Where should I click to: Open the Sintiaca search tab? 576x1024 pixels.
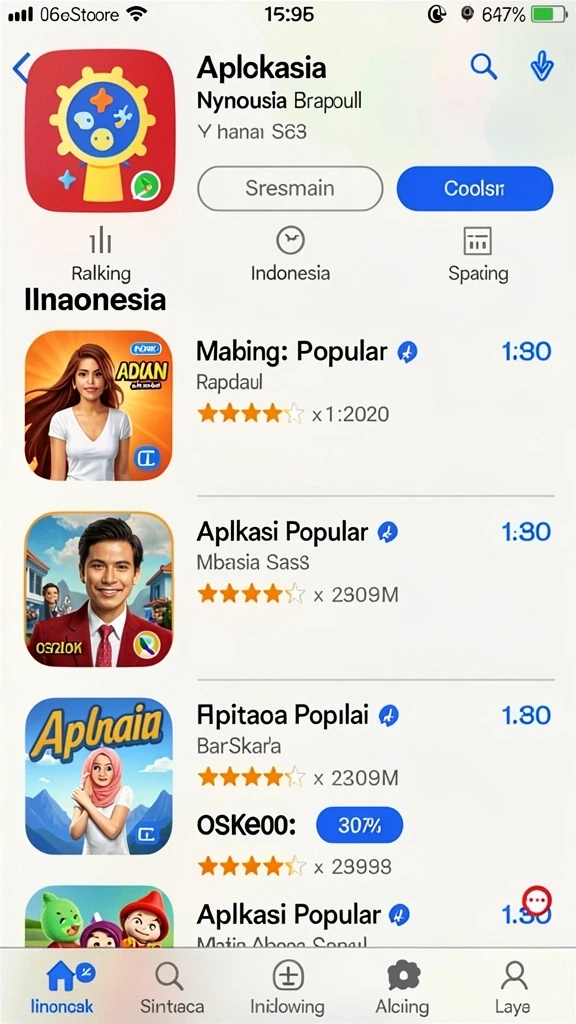pyautogui.click(x=172, y=985)
